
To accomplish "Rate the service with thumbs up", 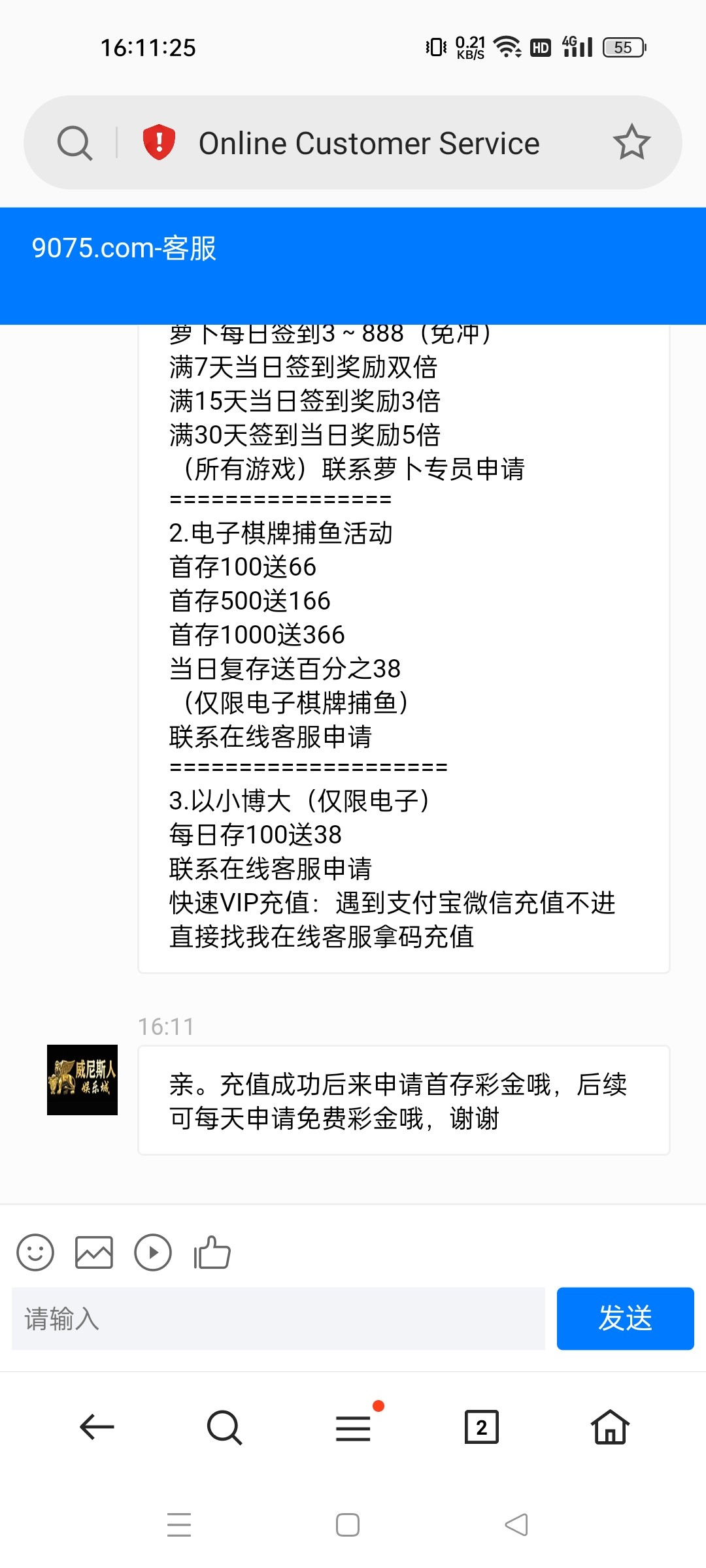I will [212, 1252].
